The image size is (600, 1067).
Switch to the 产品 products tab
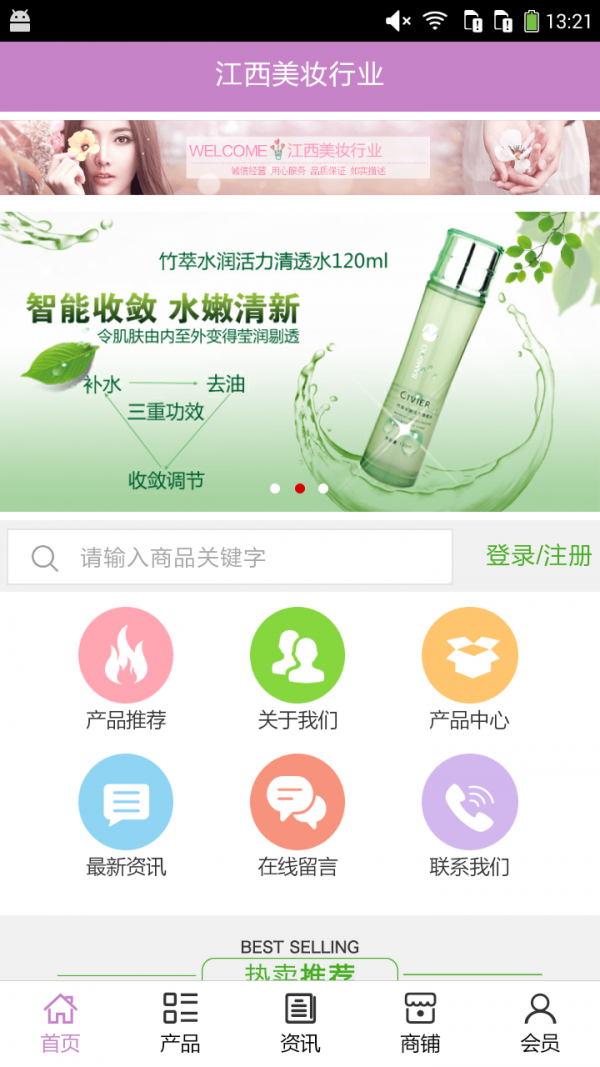pyautogui.click(x=180, y=1023)
